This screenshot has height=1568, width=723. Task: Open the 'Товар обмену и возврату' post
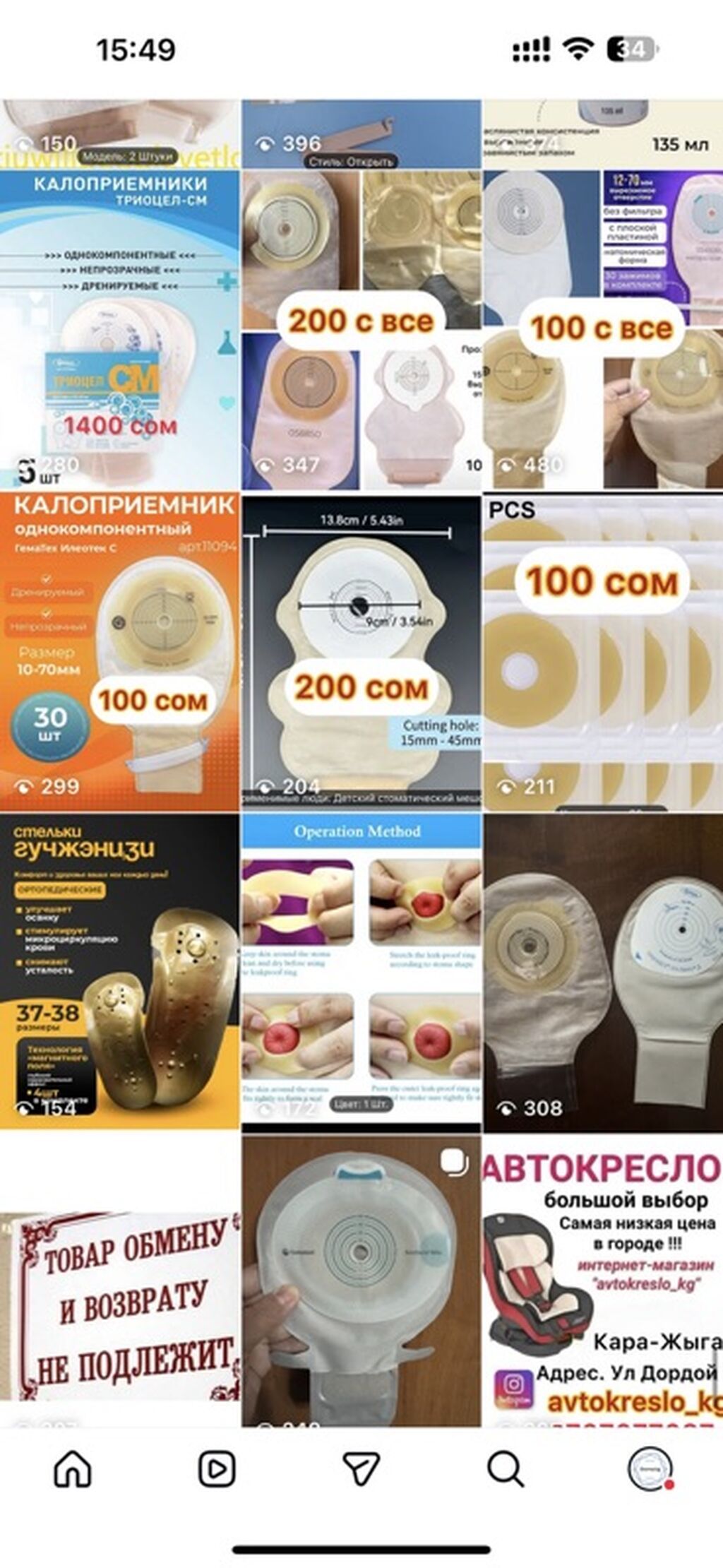[x=120, y=1280]
